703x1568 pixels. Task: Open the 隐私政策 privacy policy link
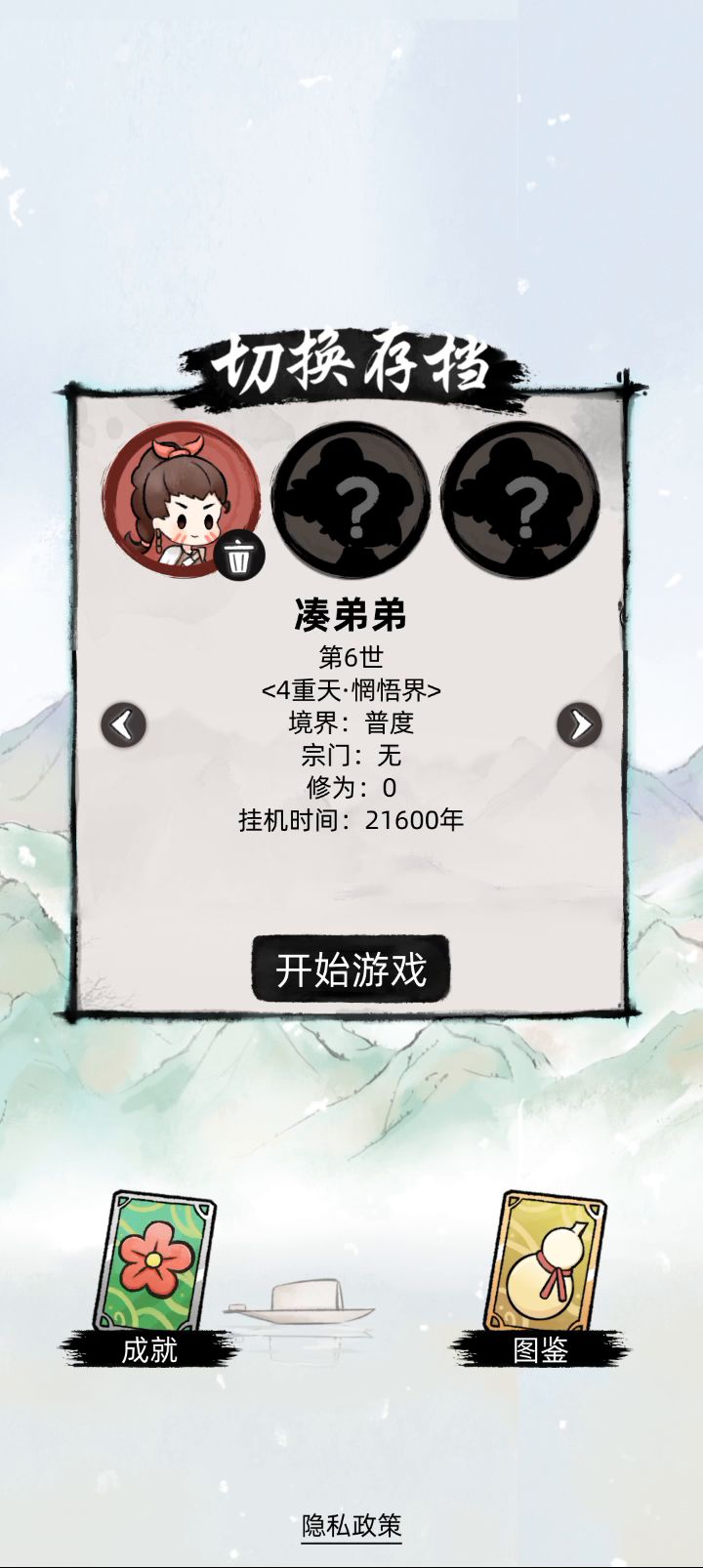[x=351, y=1524]
